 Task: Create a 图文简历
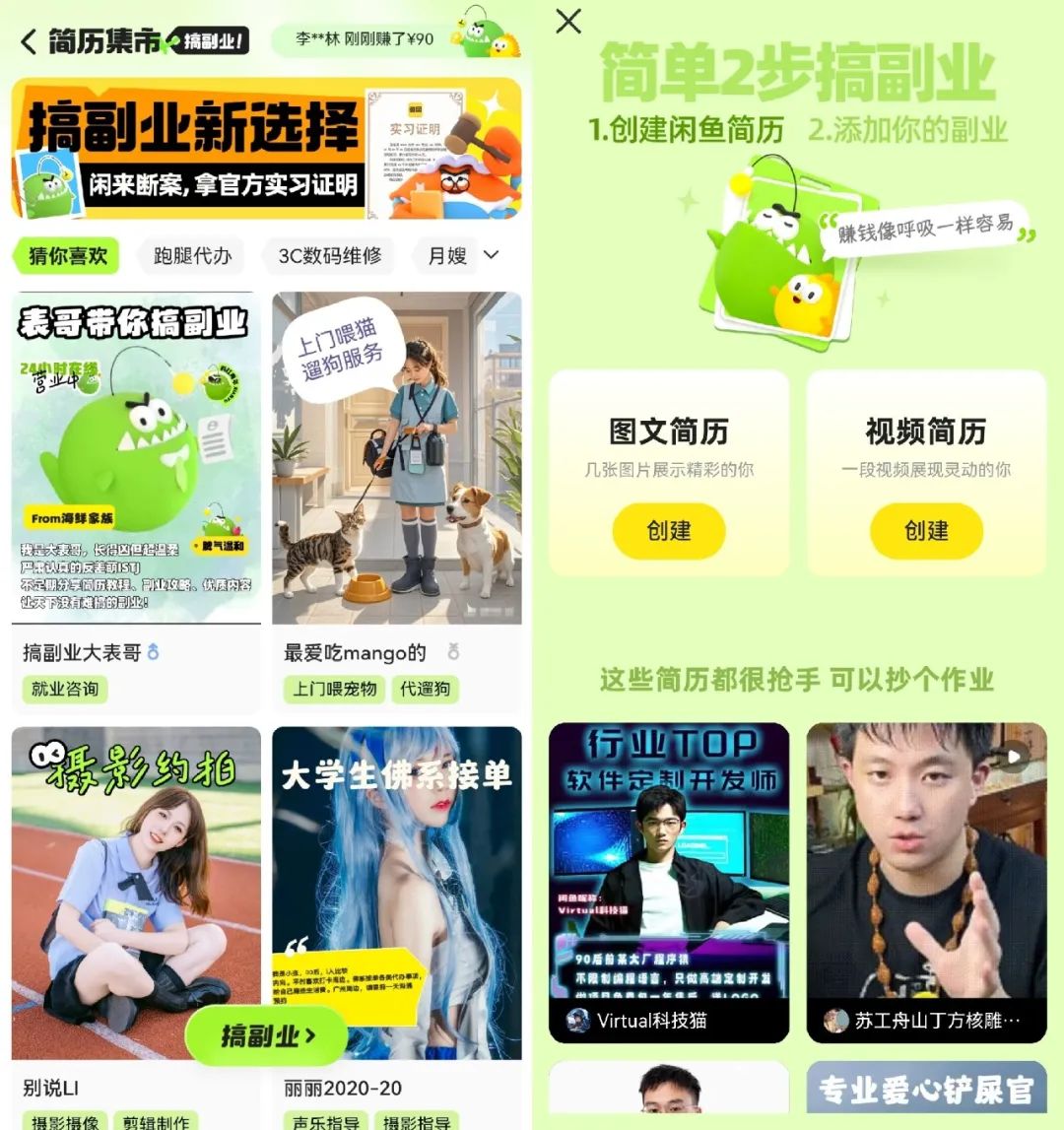click(x=669, y=531)
